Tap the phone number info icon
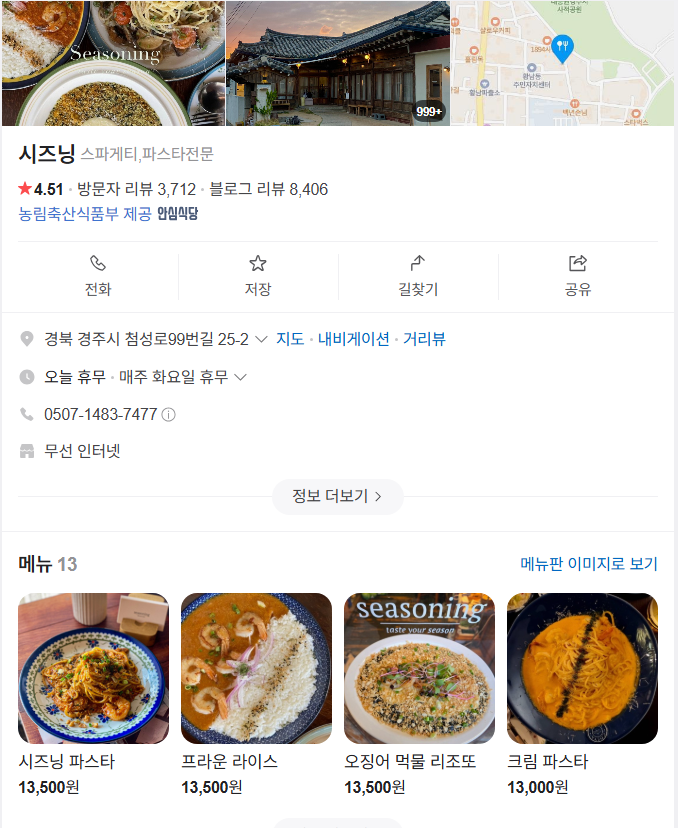Viewport: 678px width, 828px height. pyautogui.click(x=168, y=414)
